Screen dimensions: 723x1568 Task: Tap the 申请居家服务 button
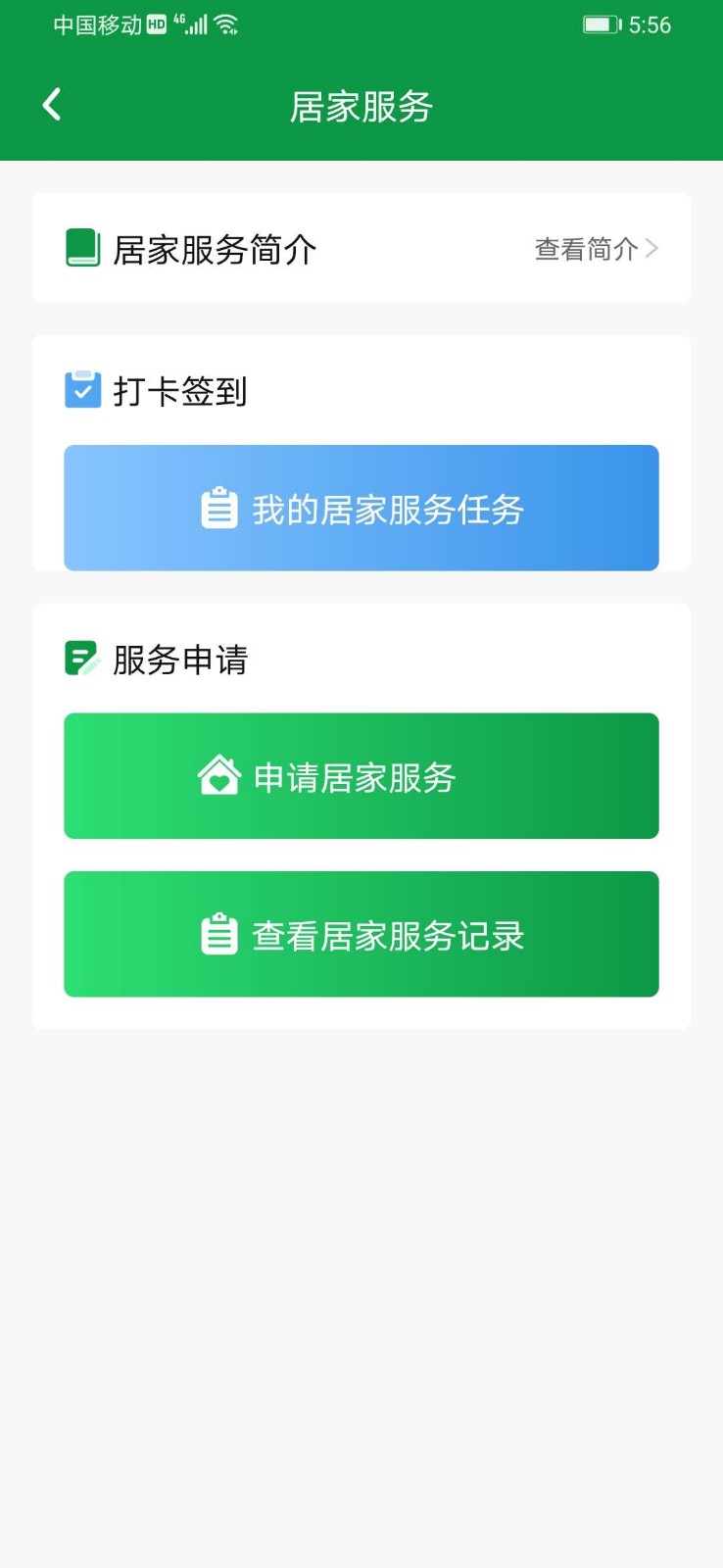tap(361, 774)
